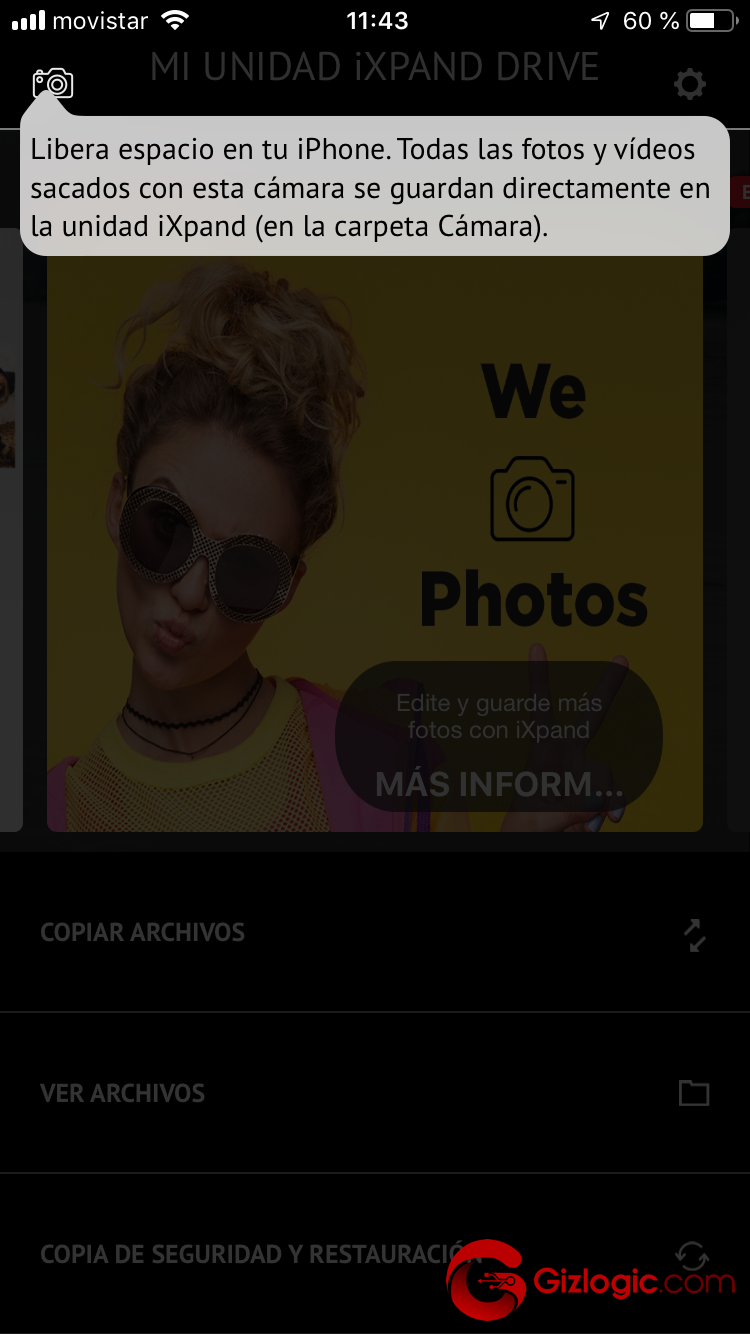Open the iXpand camera icon
The image size is (750, 1334).
click(x=53, y=83)
